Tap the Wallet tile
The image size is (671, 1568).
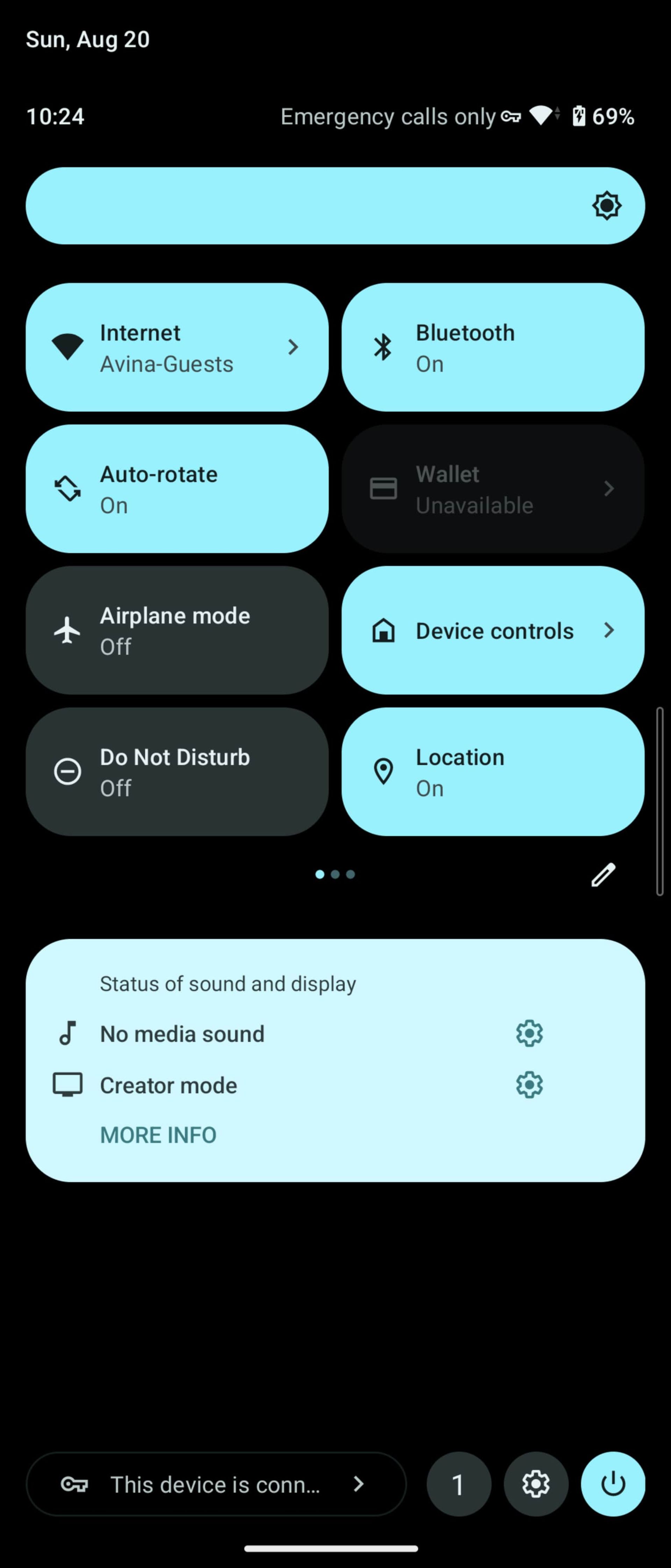pos(492,489)
